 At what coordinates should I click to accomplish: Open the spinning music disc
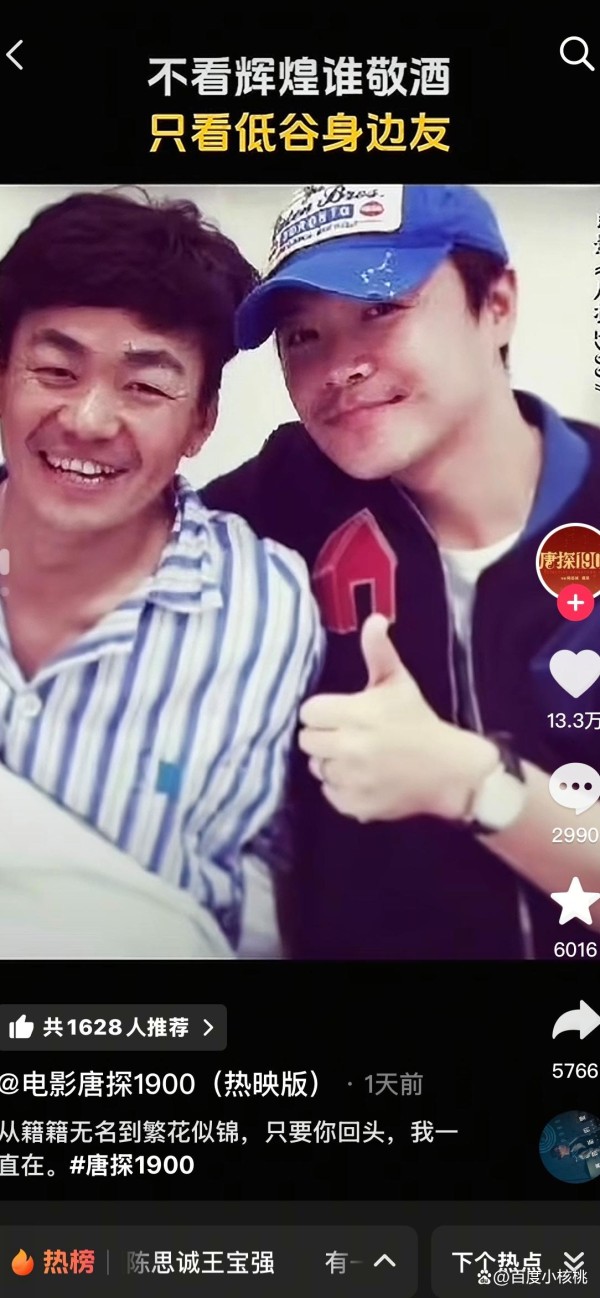coord(571,1147)
